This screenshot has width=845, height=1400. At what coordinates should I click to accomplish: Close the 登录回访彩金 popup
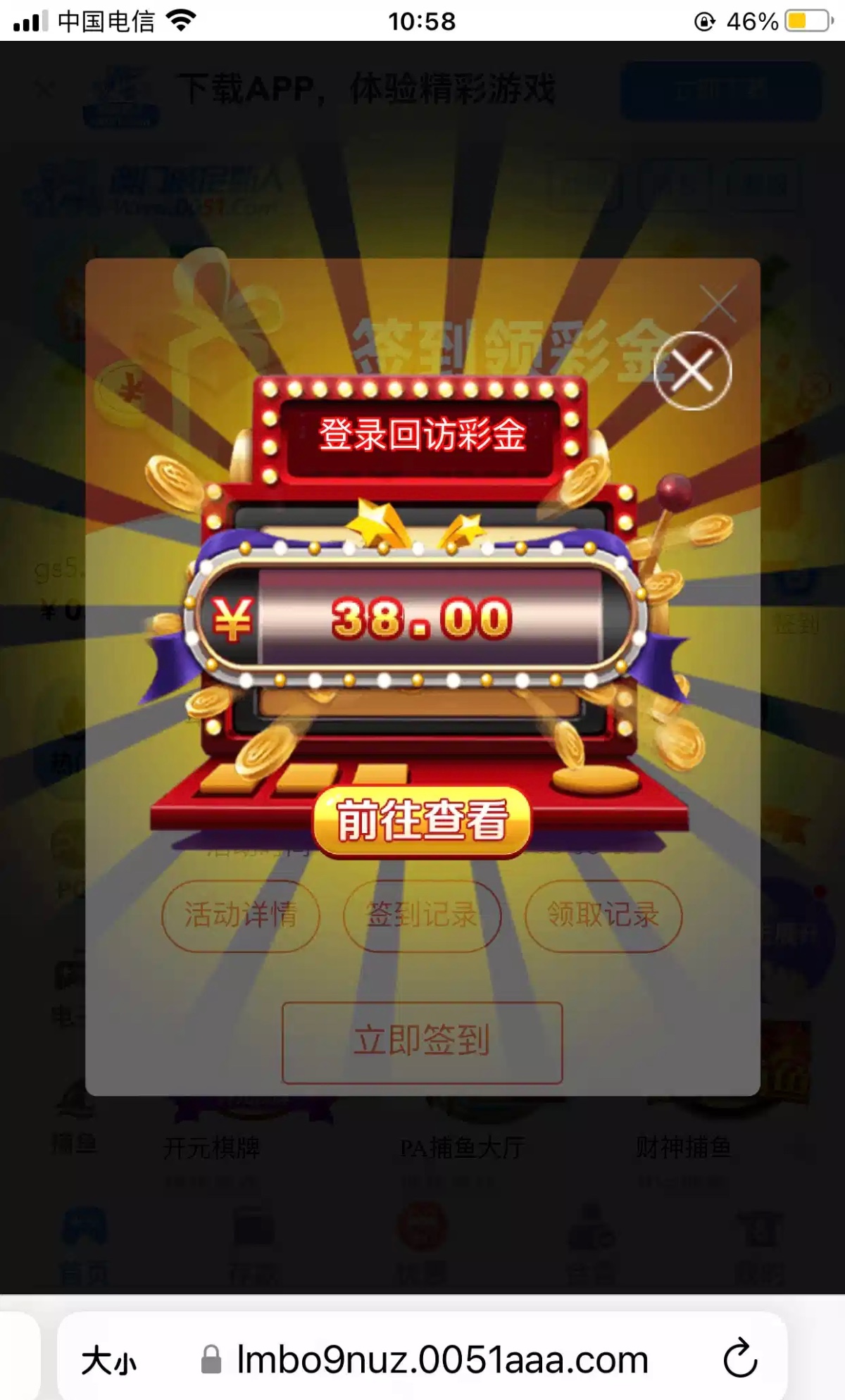[x=692, y=371]
